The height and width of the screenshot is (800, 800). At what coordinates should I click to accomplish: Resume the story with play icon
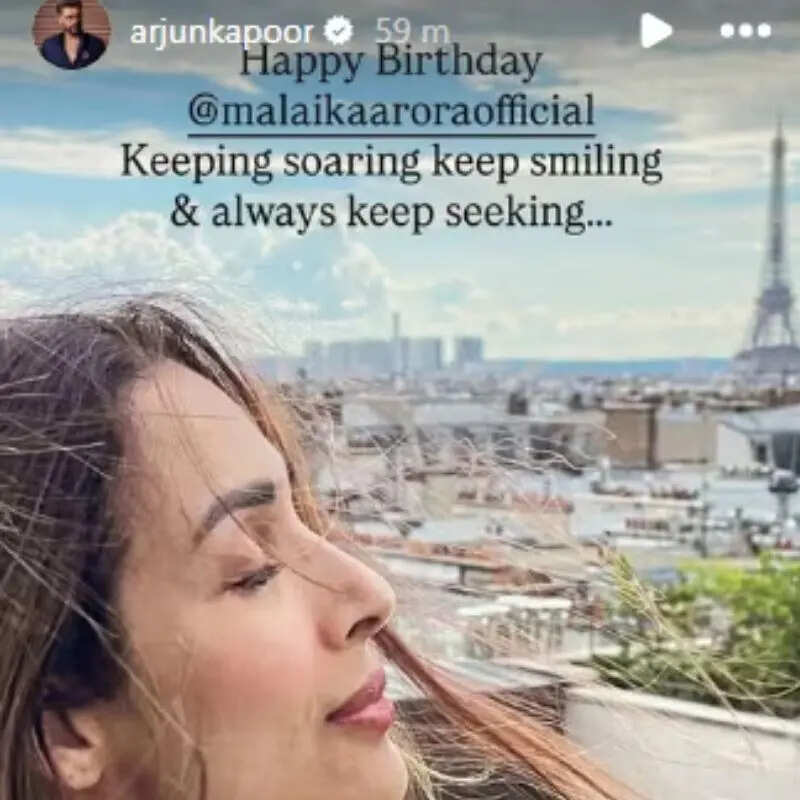coord(655,31)
